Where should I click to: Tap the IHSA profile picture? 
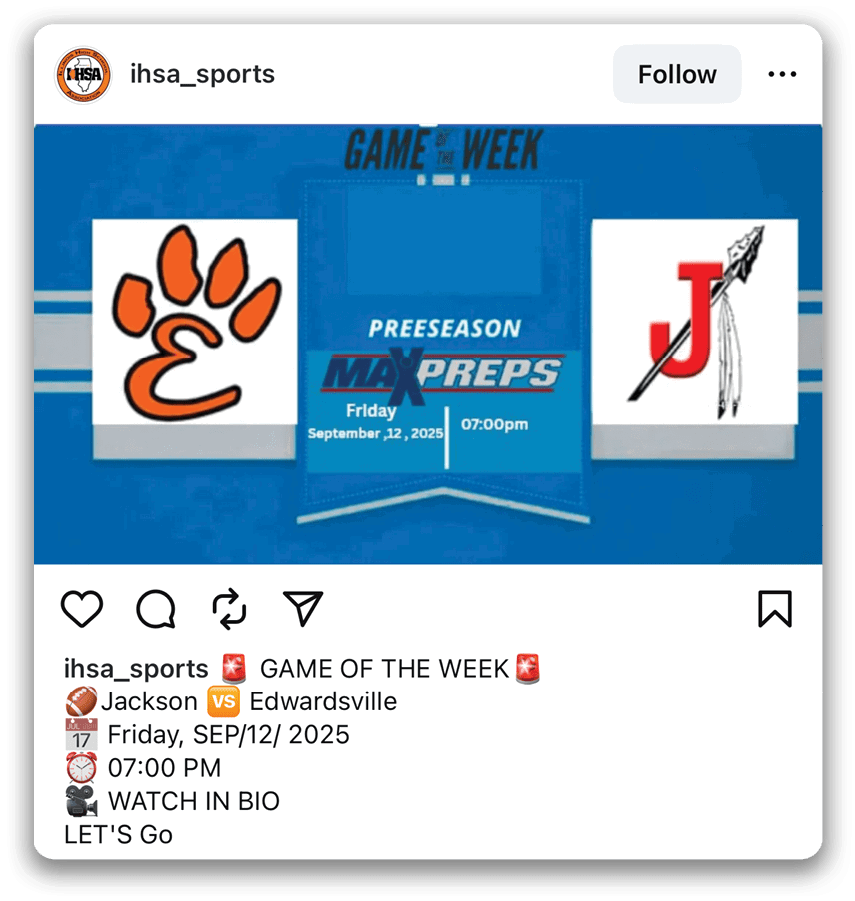click(x=83, y=75)
